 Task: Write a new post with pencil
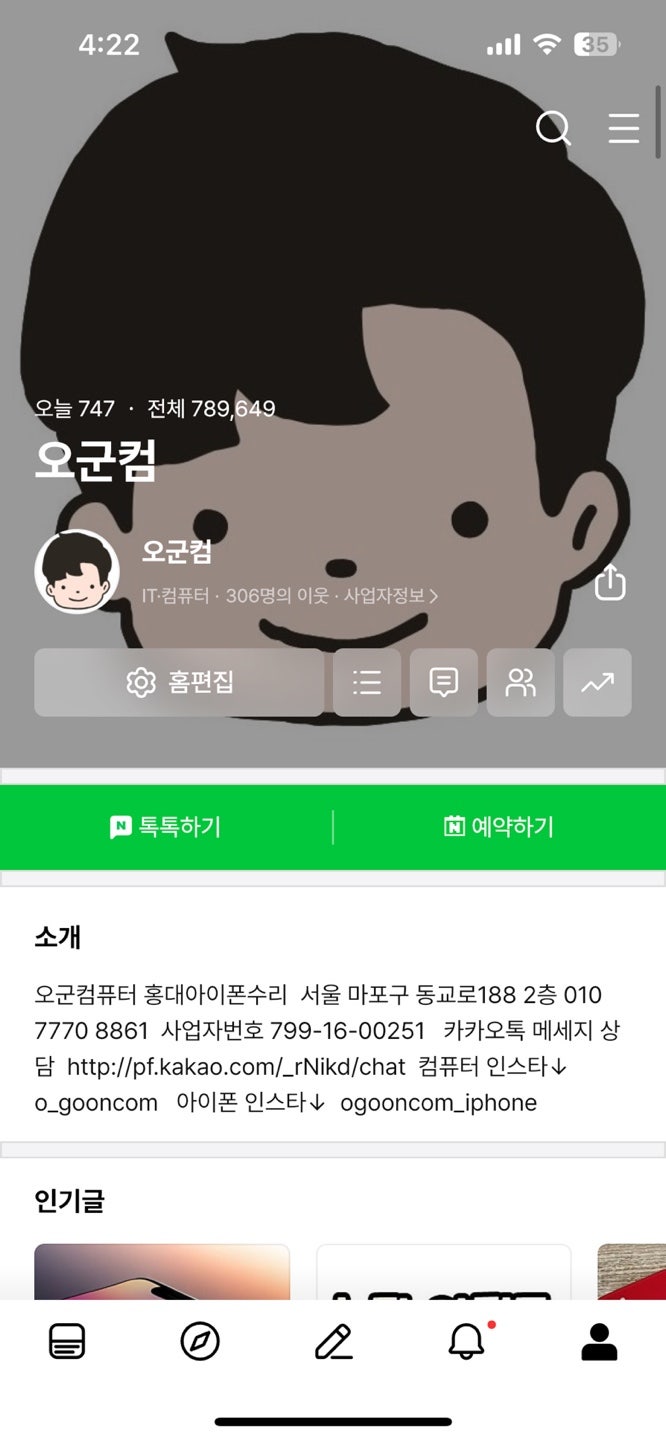coord(333,1341)
